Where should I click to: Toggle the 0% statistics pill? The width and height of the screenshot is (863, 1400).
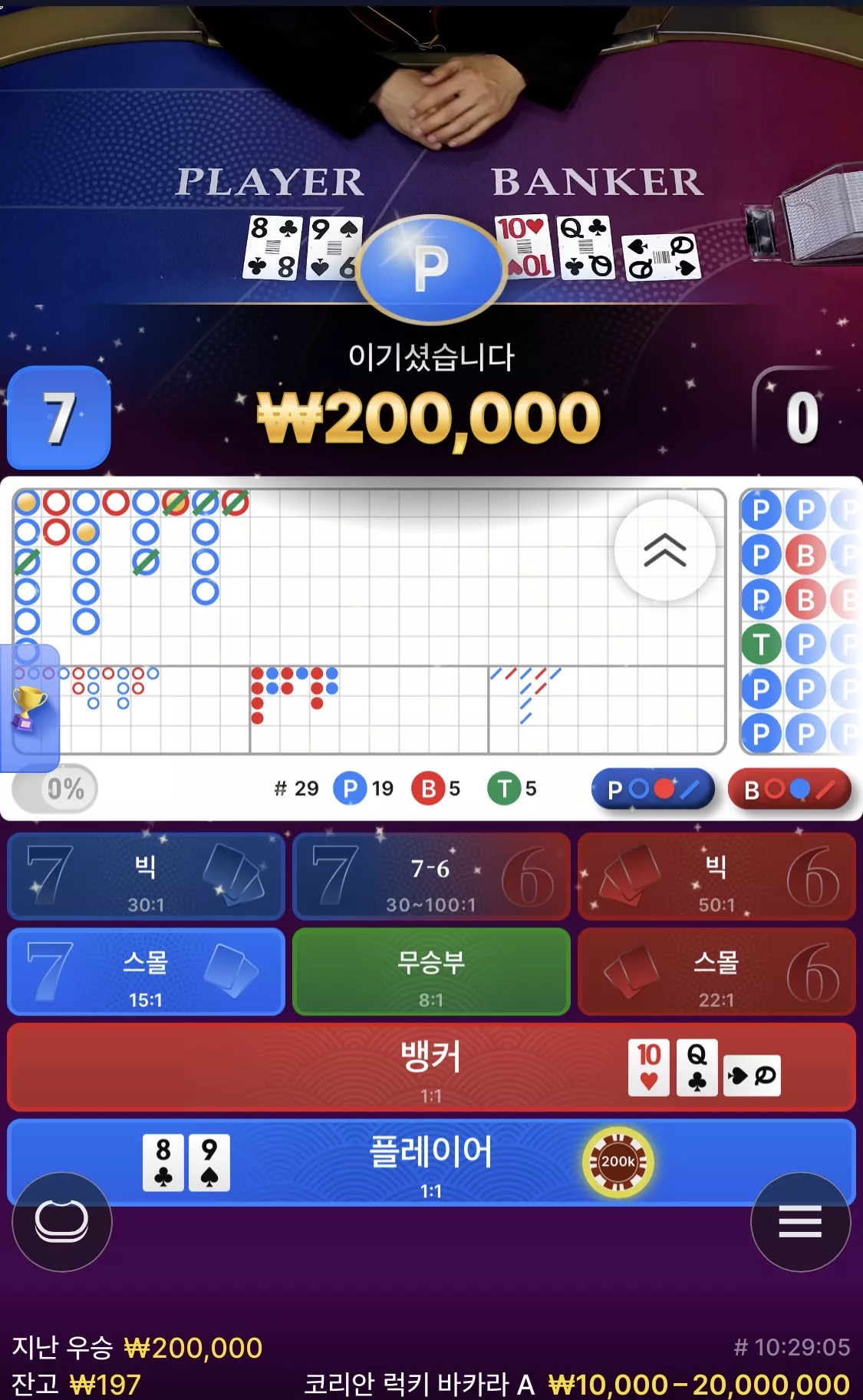[54, 789]
